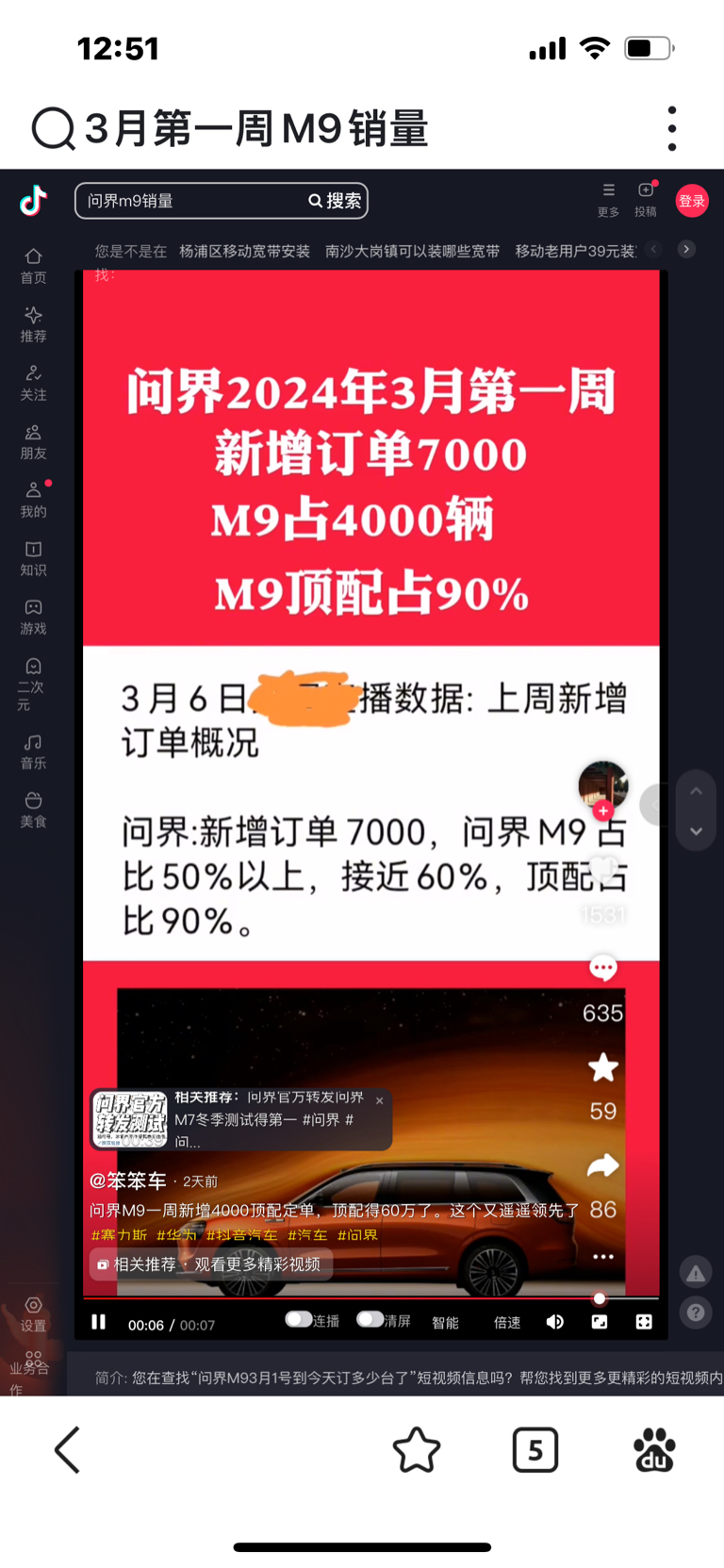This screenshot has width=724, height=1568.
Task: Go back with the browser back arrow
Action: (x=67, y=1449)
